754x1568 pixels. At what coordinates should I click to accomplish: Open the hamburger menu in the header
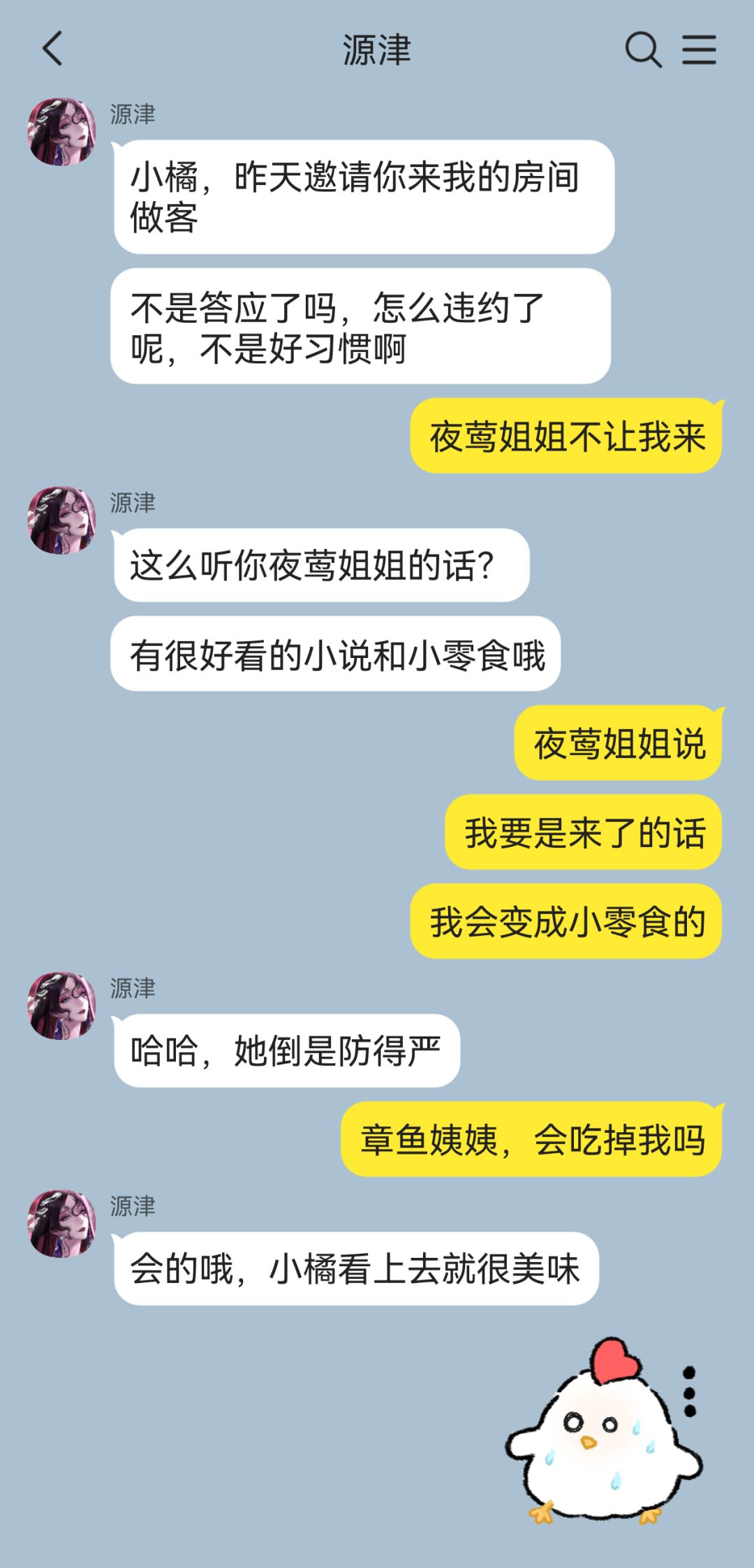[699, 50]
